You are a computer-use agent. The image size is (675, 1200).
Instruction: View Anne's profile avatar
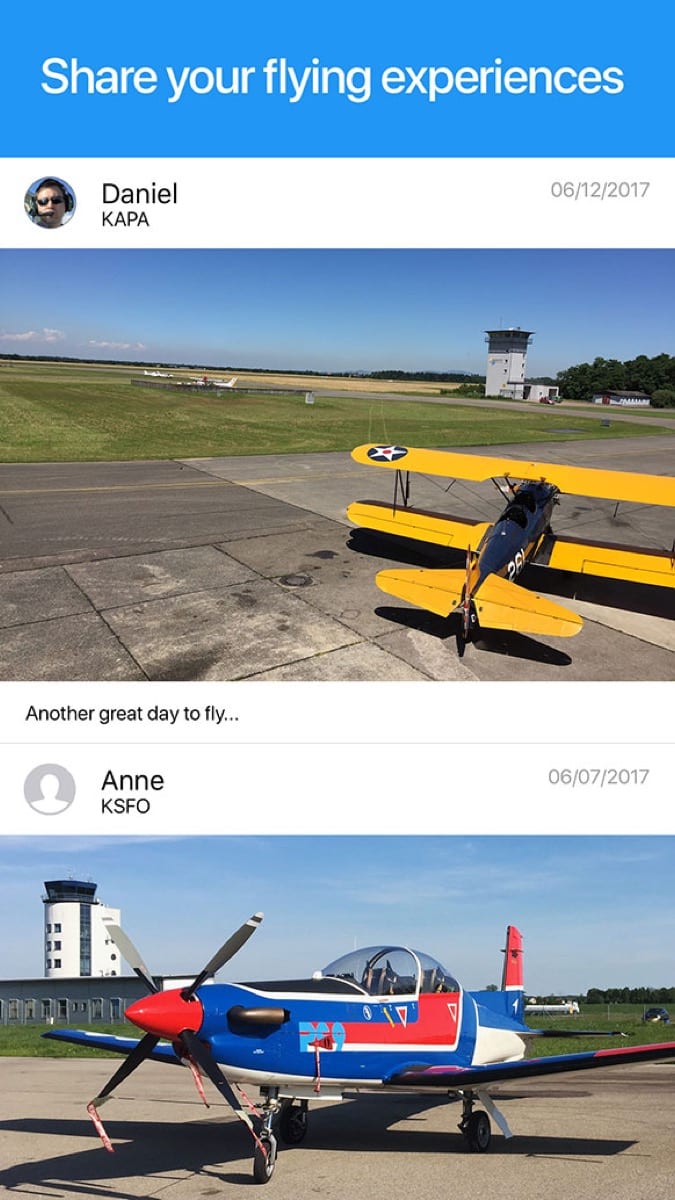pyautogui.click(x=50, y=789)
